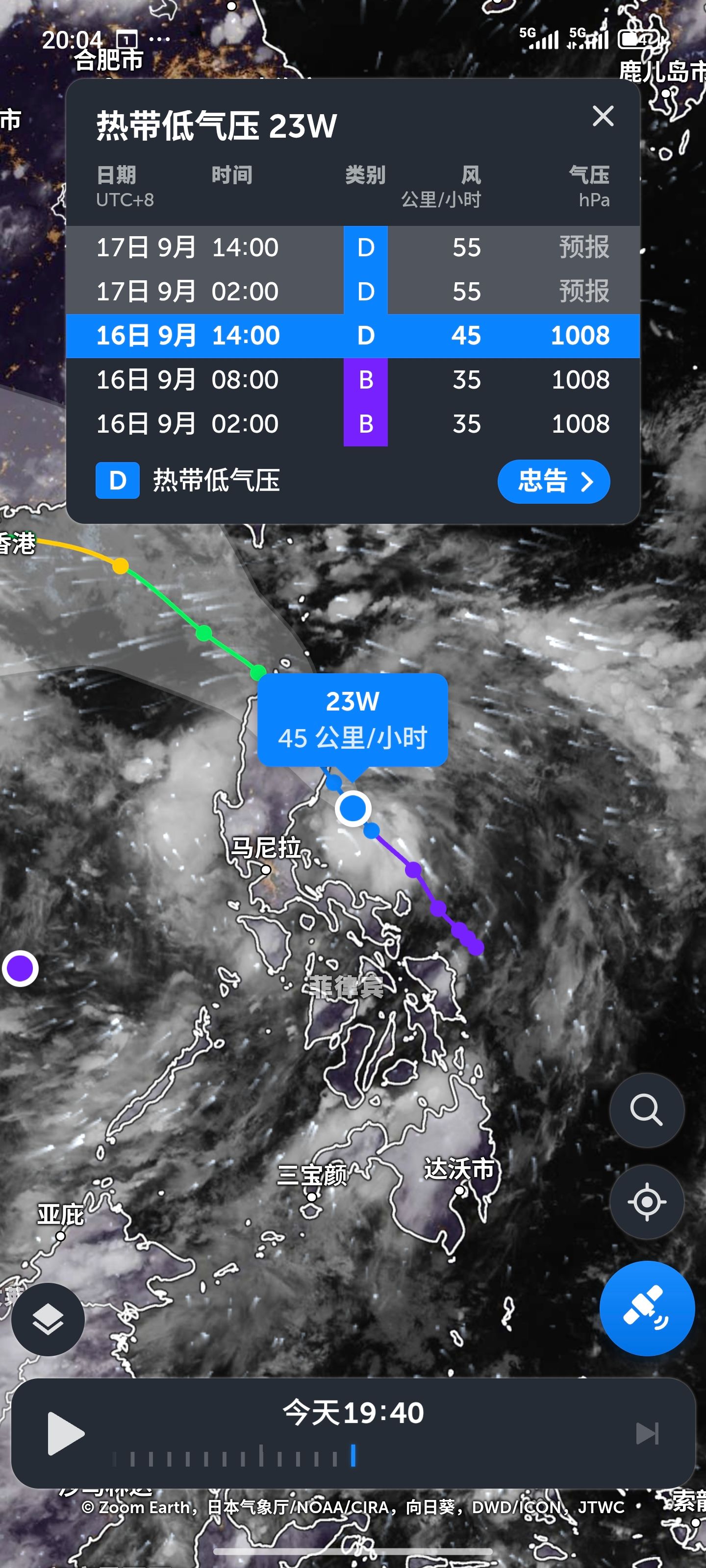Screen dimensions: 706x1568
Task: Select the 17日 9月 02:00 forecast row
Action: coord(353,292)
